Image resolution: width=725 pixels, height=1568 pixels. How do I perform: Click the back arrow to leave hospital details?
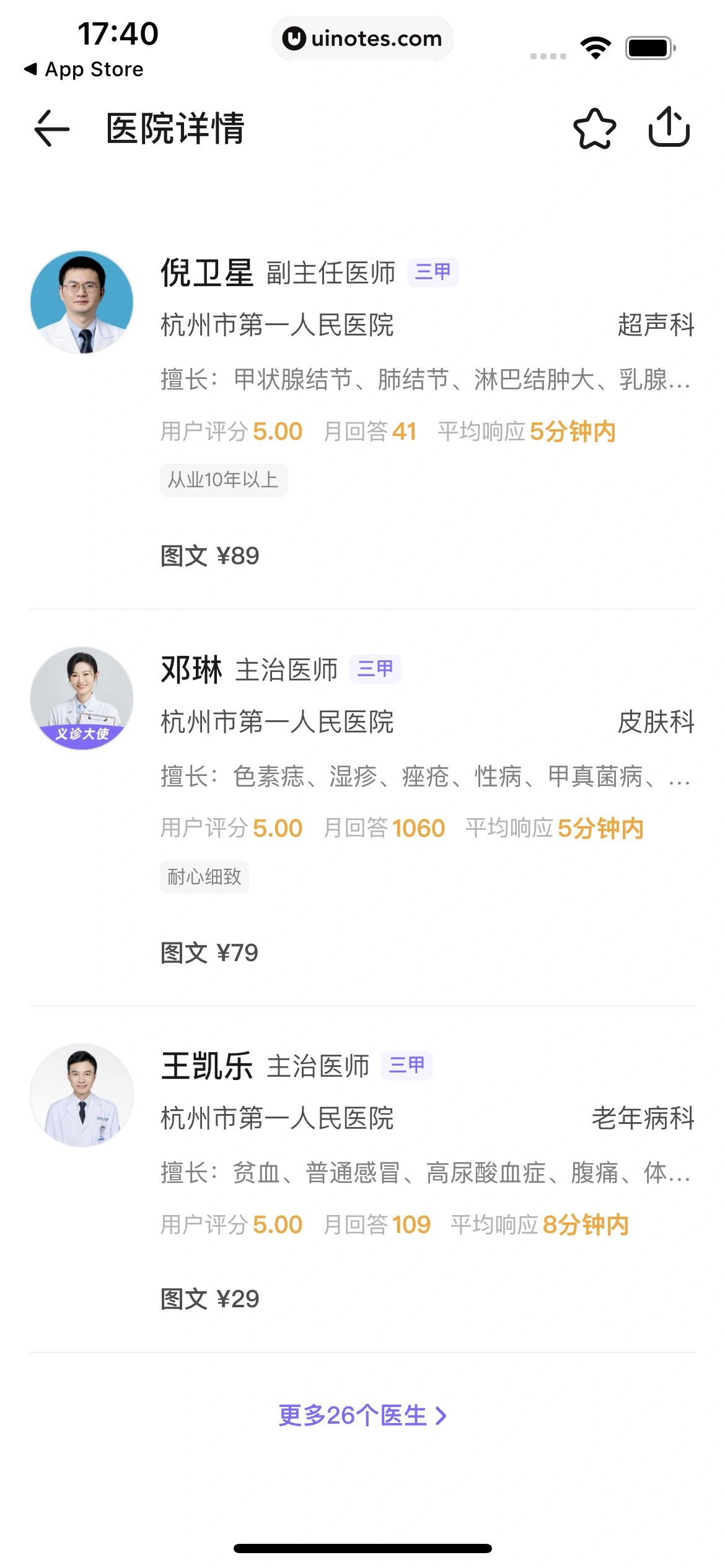tap(51, 128)
